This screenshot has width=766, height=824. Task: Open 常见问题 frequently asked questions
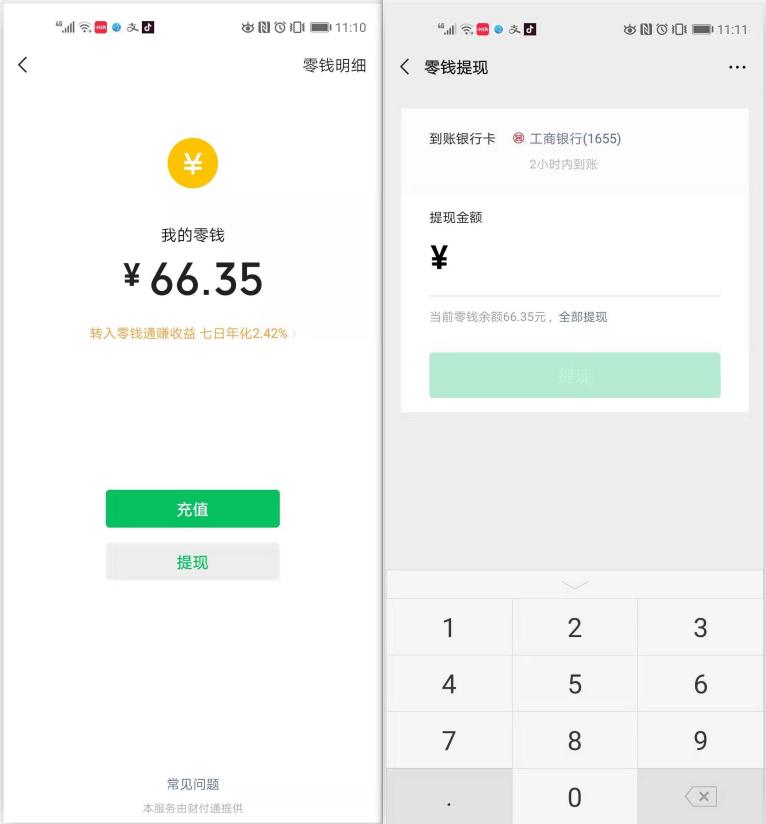192,785
